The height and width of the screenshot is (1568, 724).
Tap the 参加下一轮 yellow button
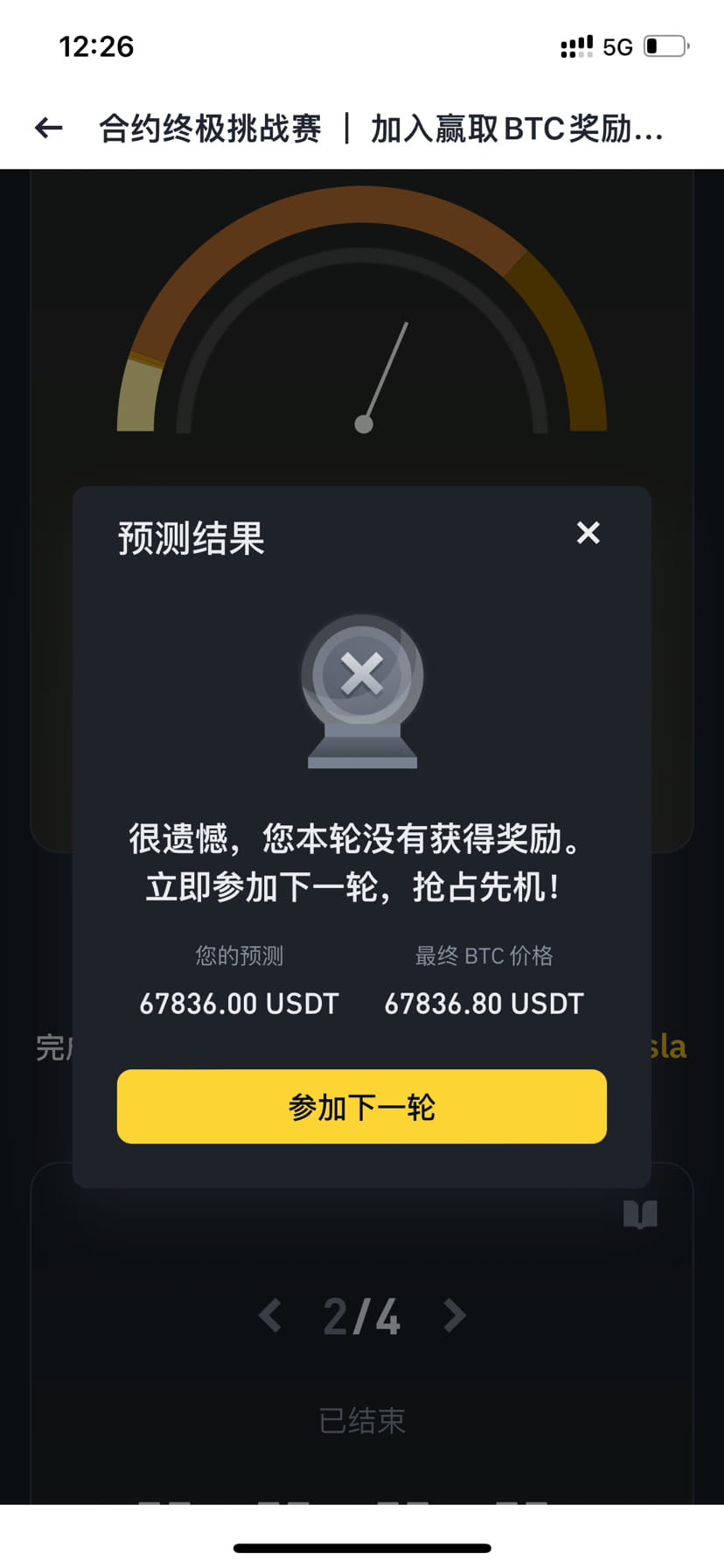(x=362, y=1106)
